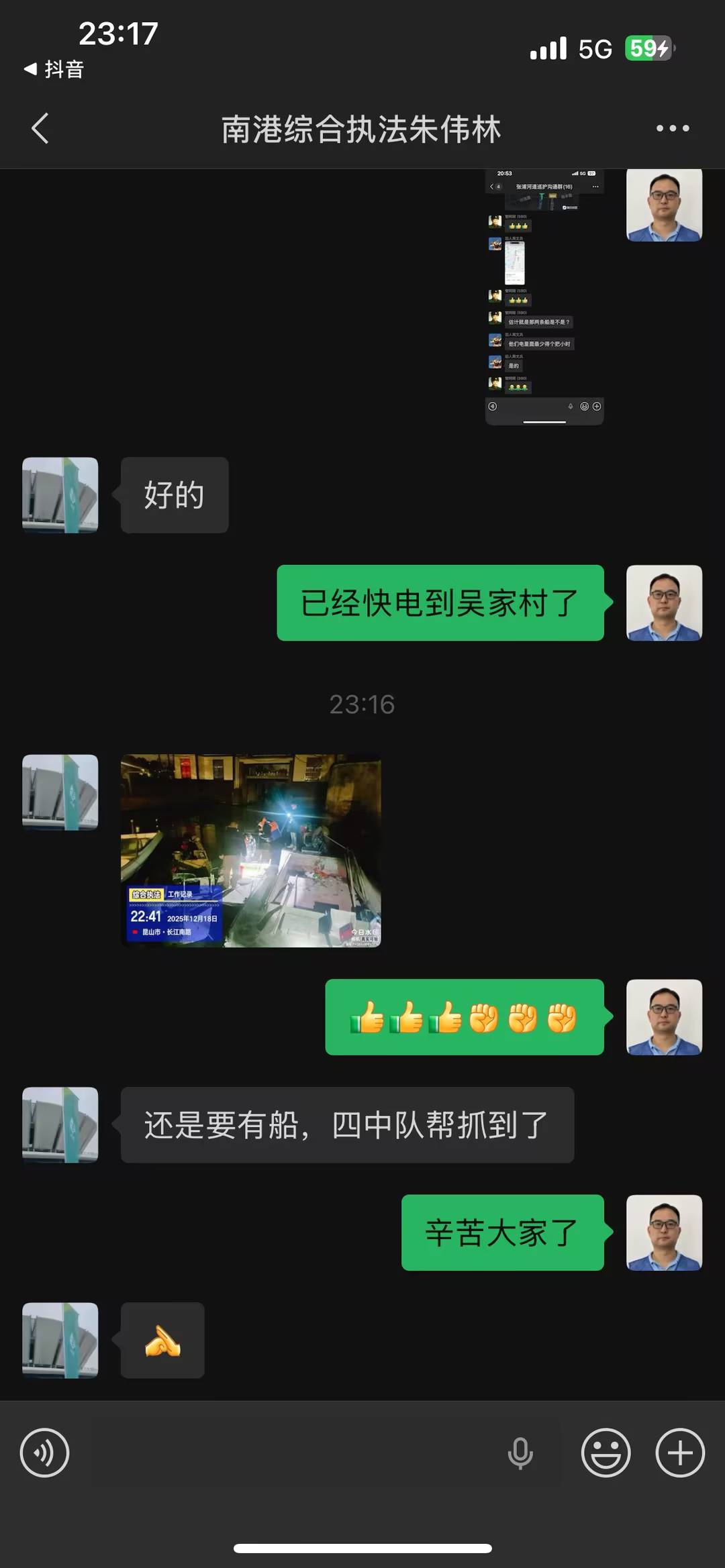
Task: Open the emoji sticker panel
Action: pos(606,1453)
